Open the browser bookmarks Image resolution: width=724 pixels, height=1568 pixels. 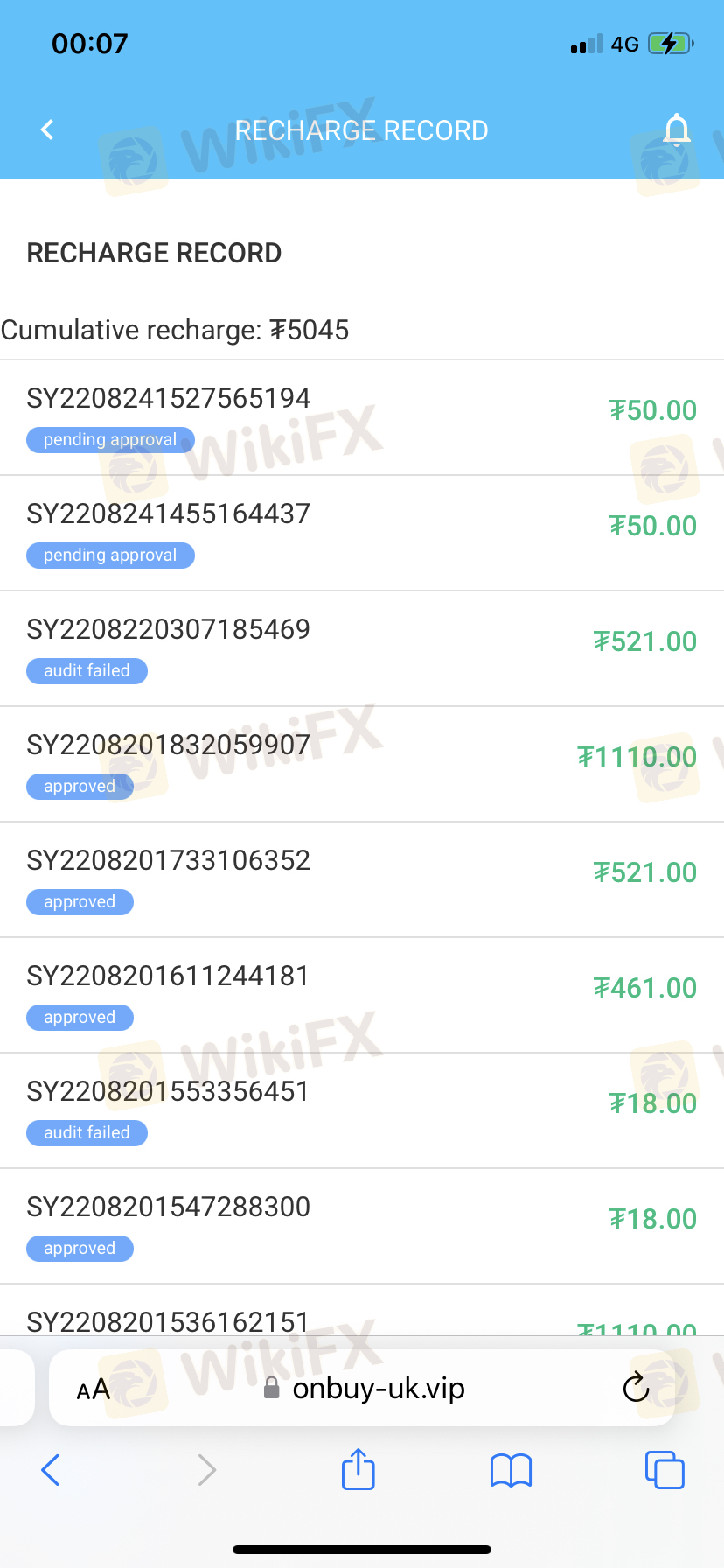pos(512,1470)
